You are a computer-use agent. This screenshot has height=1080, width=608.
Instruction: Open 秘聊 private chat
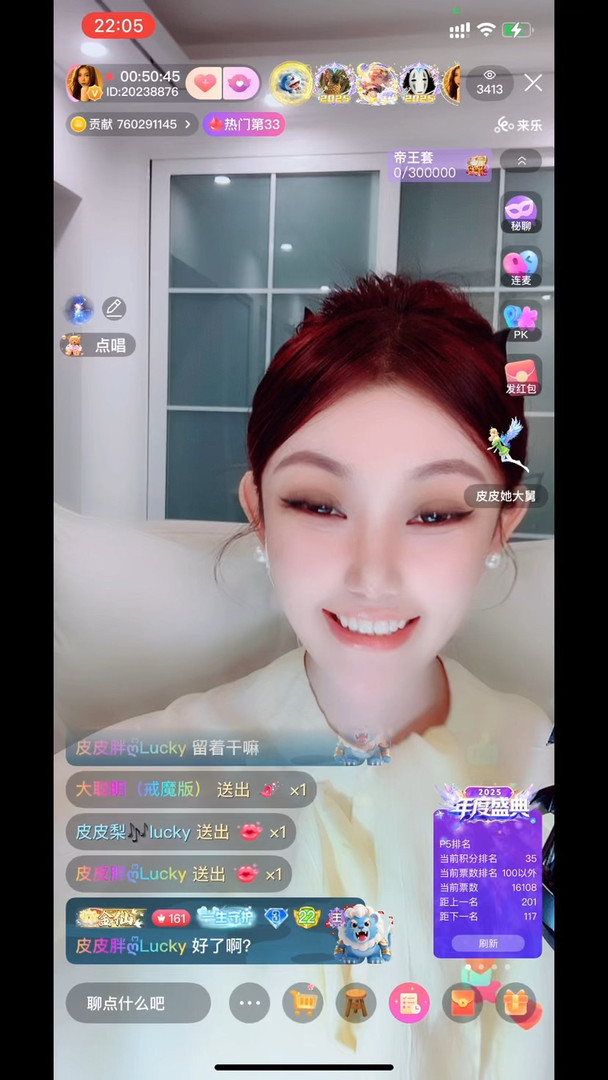click(521, 213)
